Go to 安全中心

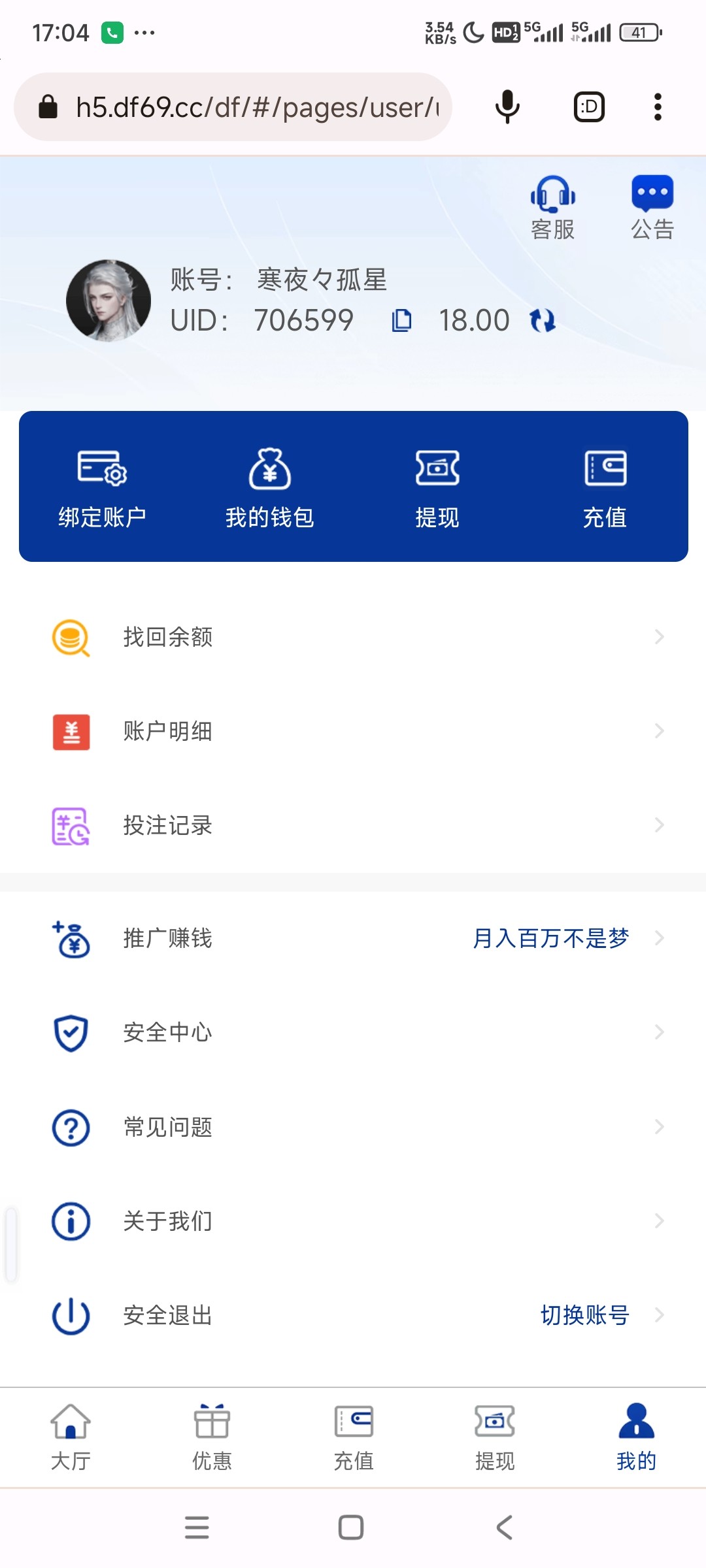pyautogui.click(x=353, y=1033)
